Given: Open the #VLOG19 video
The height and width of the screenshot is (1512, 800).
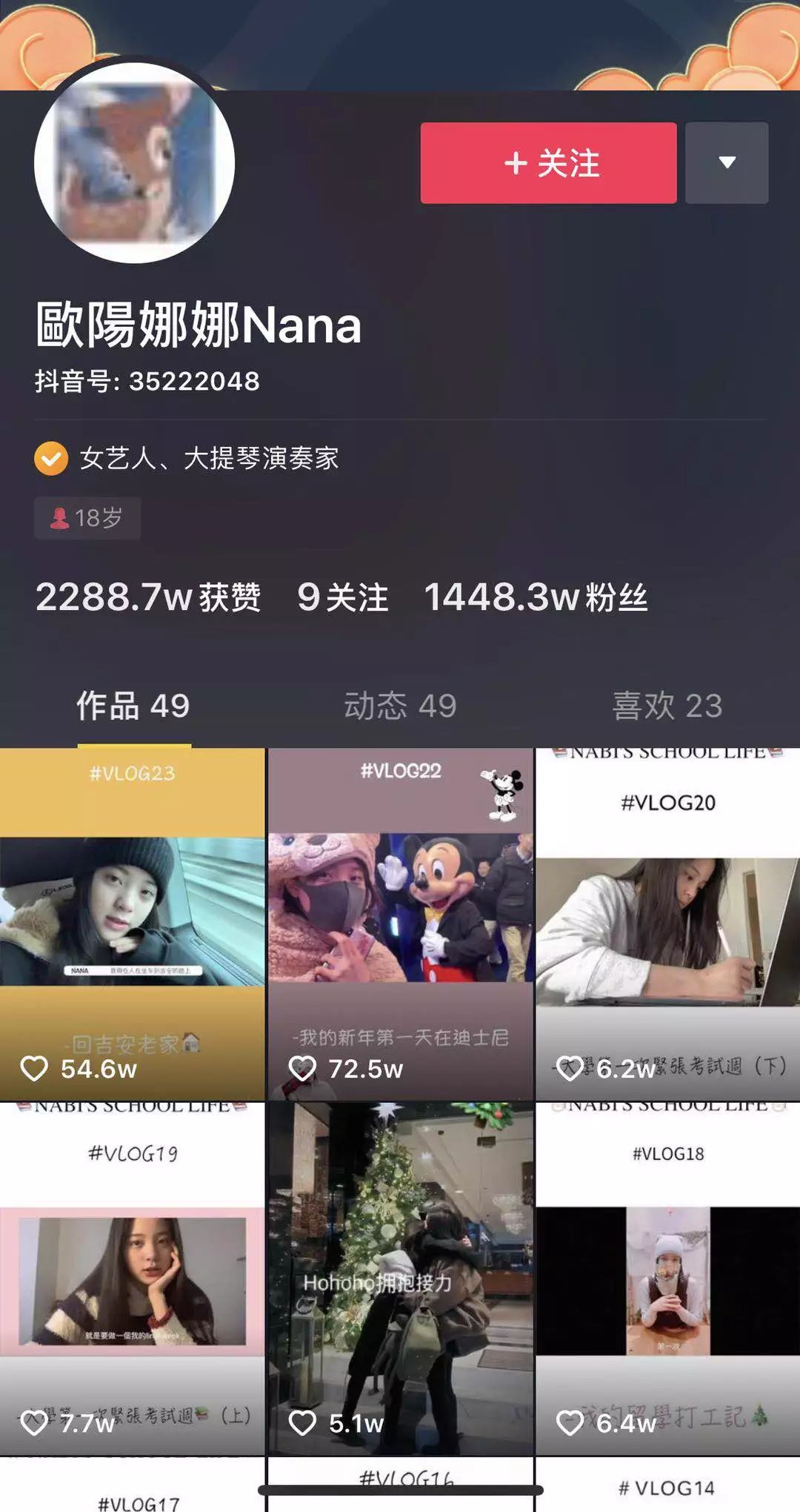Looking at the screenshot, I should (x=132, y=1279).
